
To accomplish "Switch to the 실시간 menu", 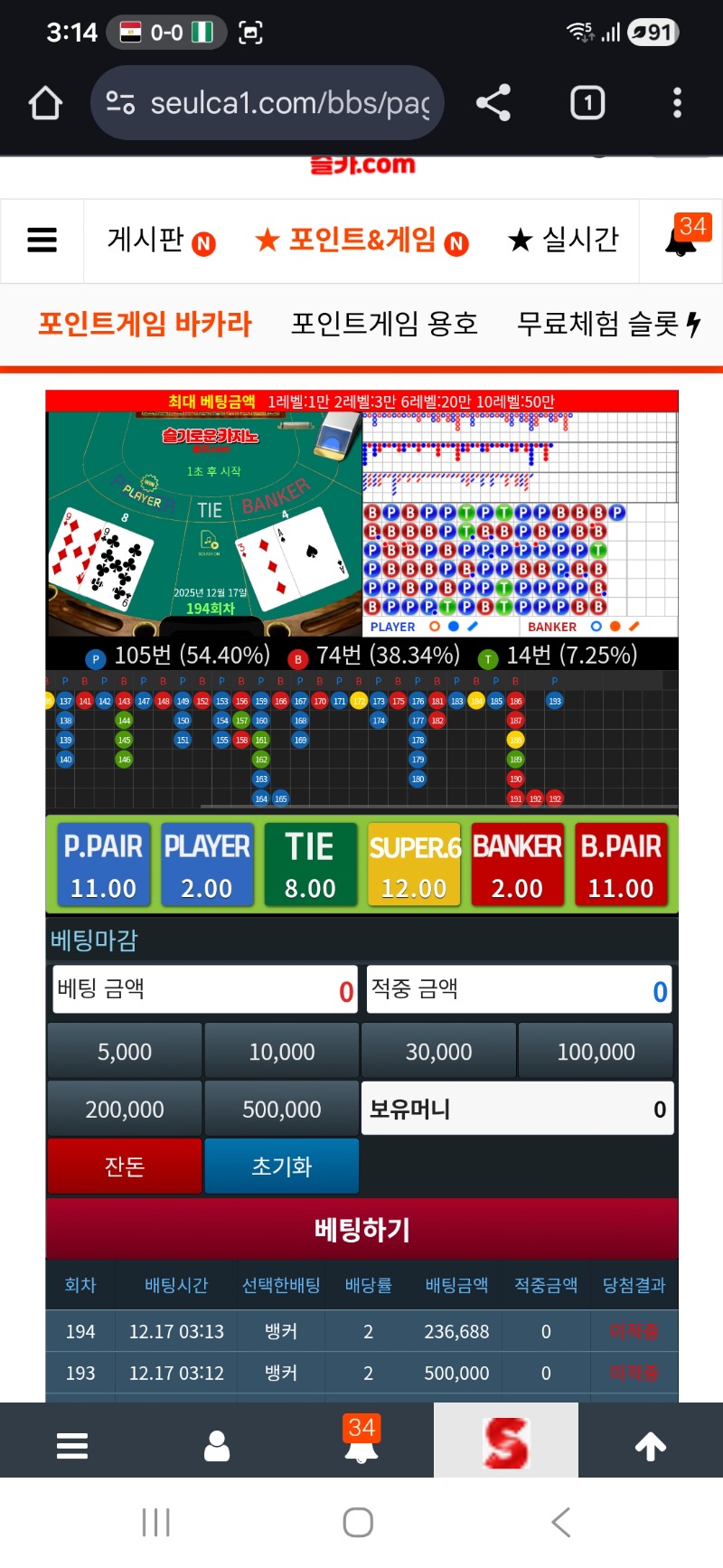I will tap(563, 241).
